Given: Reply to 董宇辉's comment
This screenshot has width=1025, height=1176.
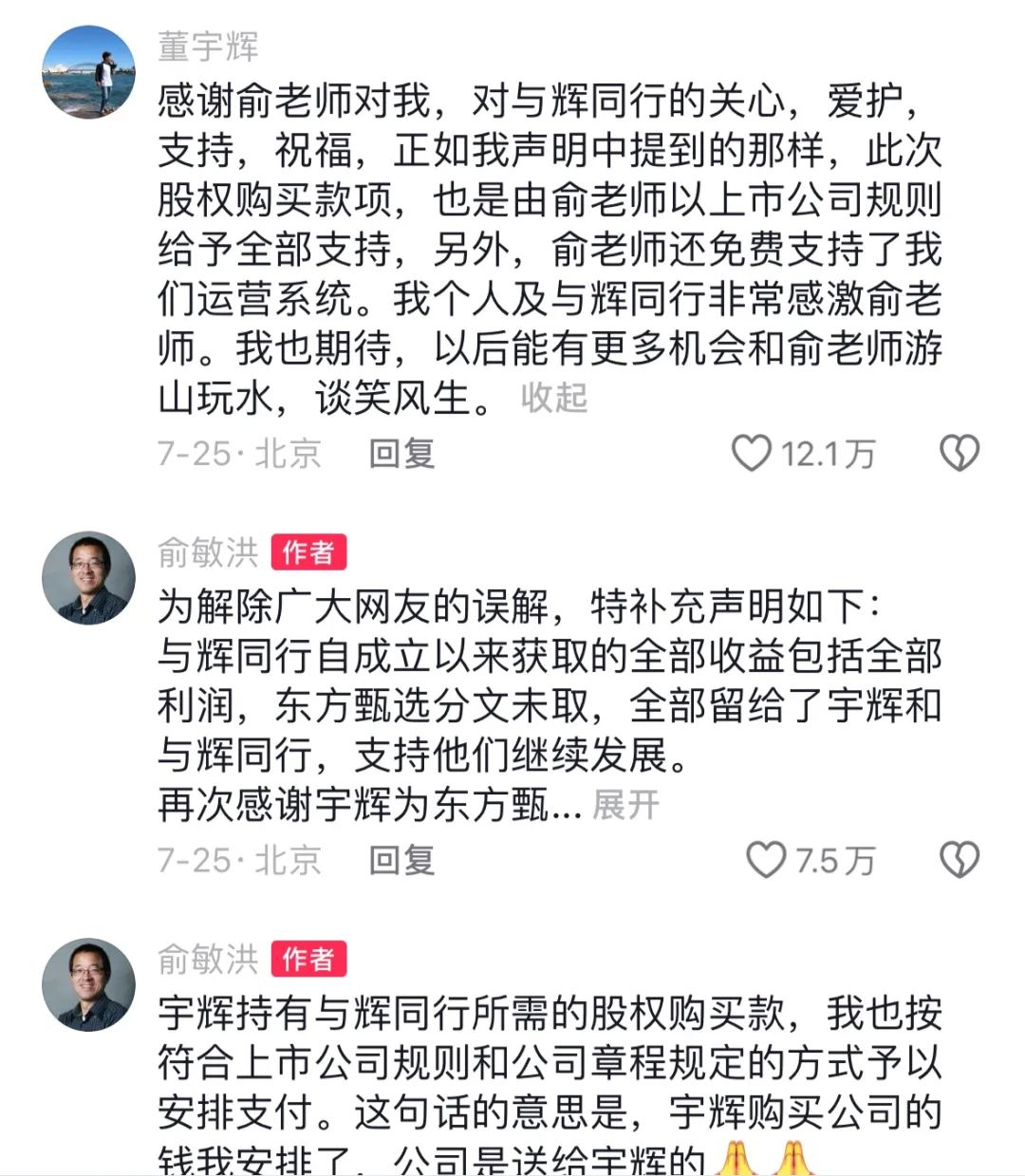Looking at the screenshot, I should (401, 454).
